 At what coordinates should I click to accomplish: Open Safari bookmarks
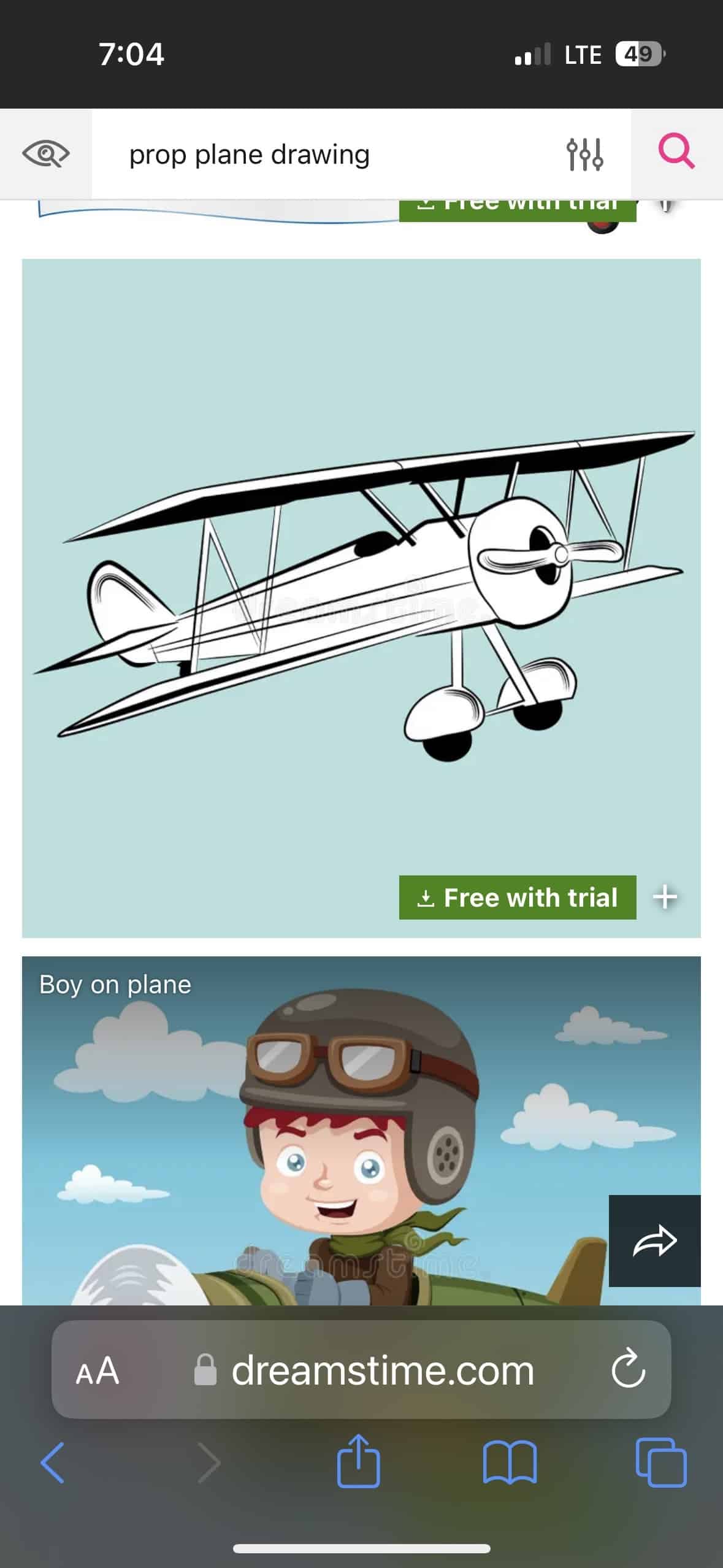point(510,1463)
